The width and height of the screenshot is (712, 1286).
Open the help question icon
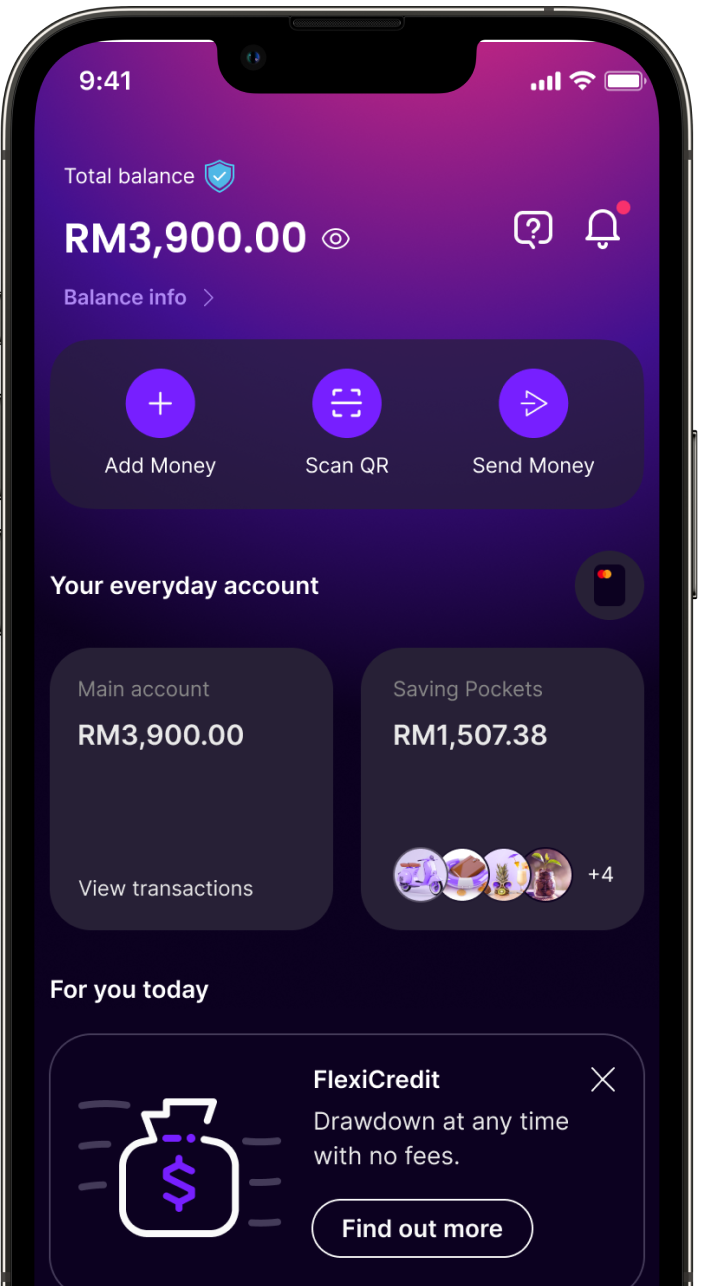point(533,230)
